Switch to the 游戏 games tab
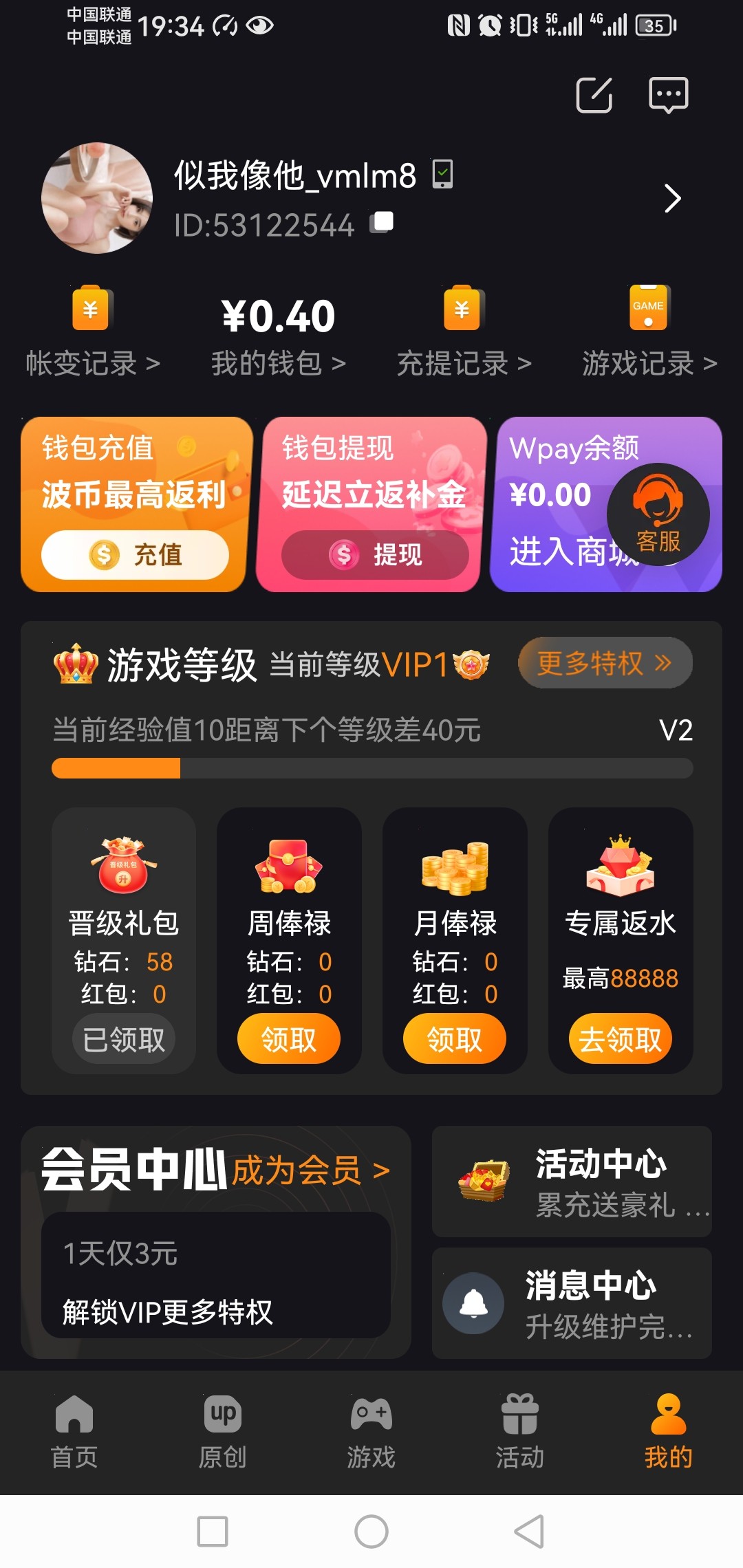The height and width of the screenshot is (1568, 743). pos(371,1432)
